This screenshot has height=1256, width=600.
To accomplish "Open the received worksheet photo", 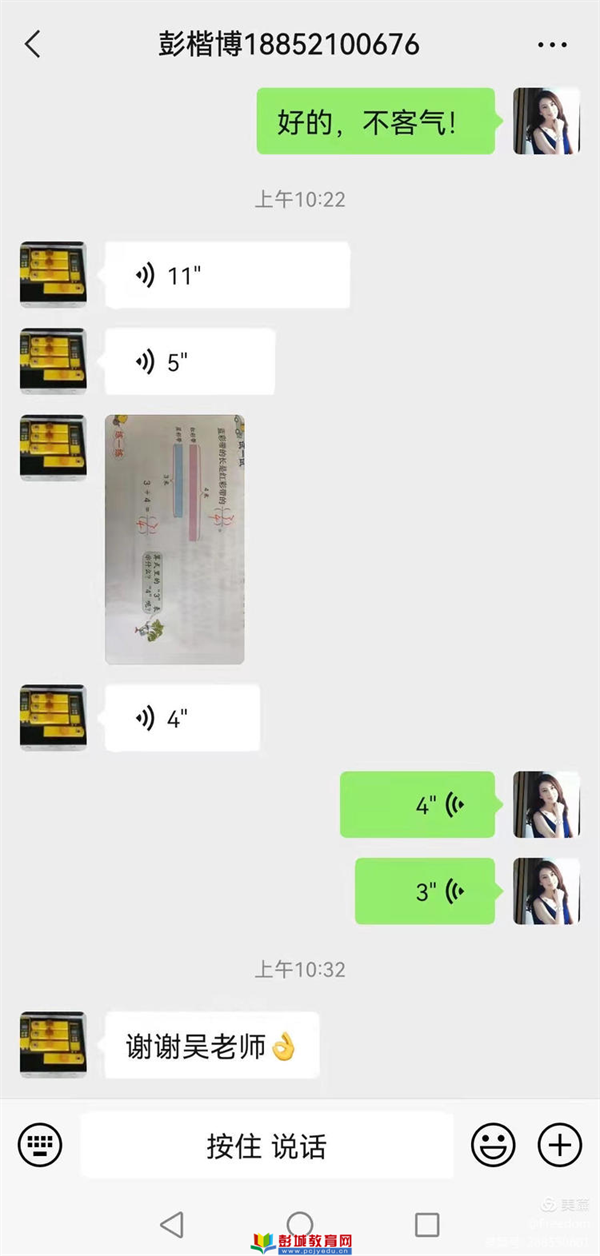I will [175, 540].
